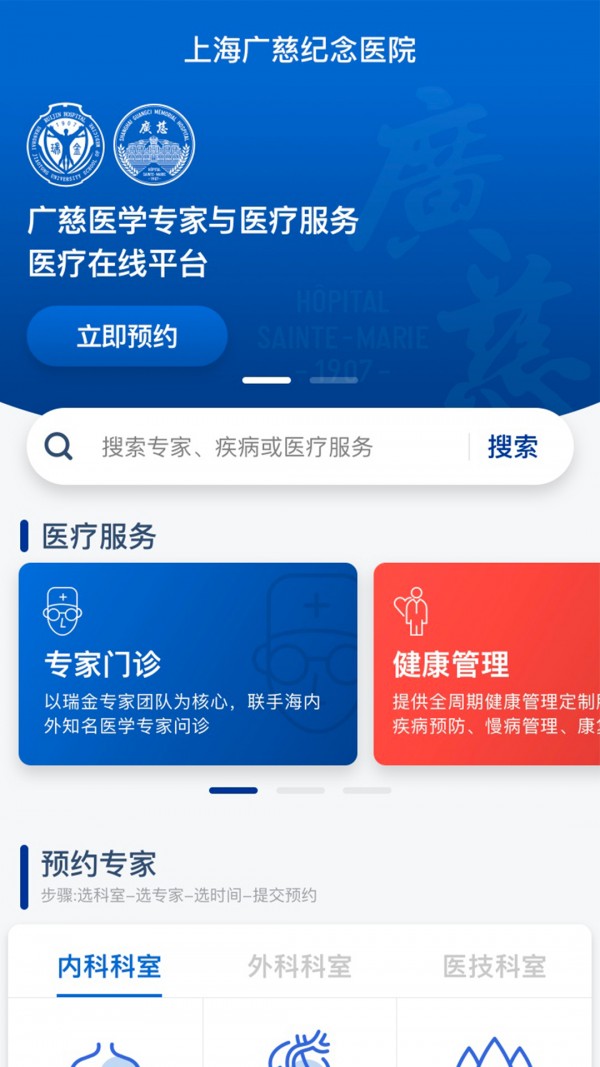The width and height of the screenshot is (600, 1067).
Task: Tap the 搜索 button
Action: [x=513, y=447]
